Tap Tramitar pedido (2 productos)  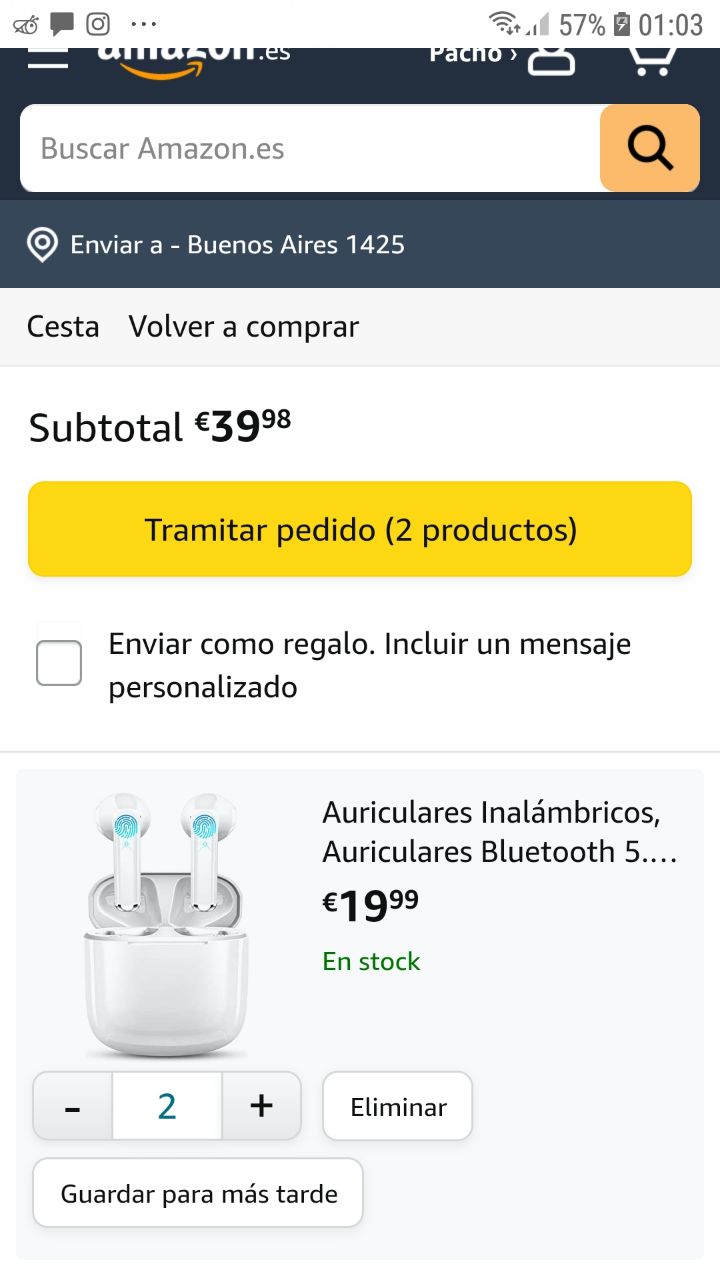click(360, 530)
